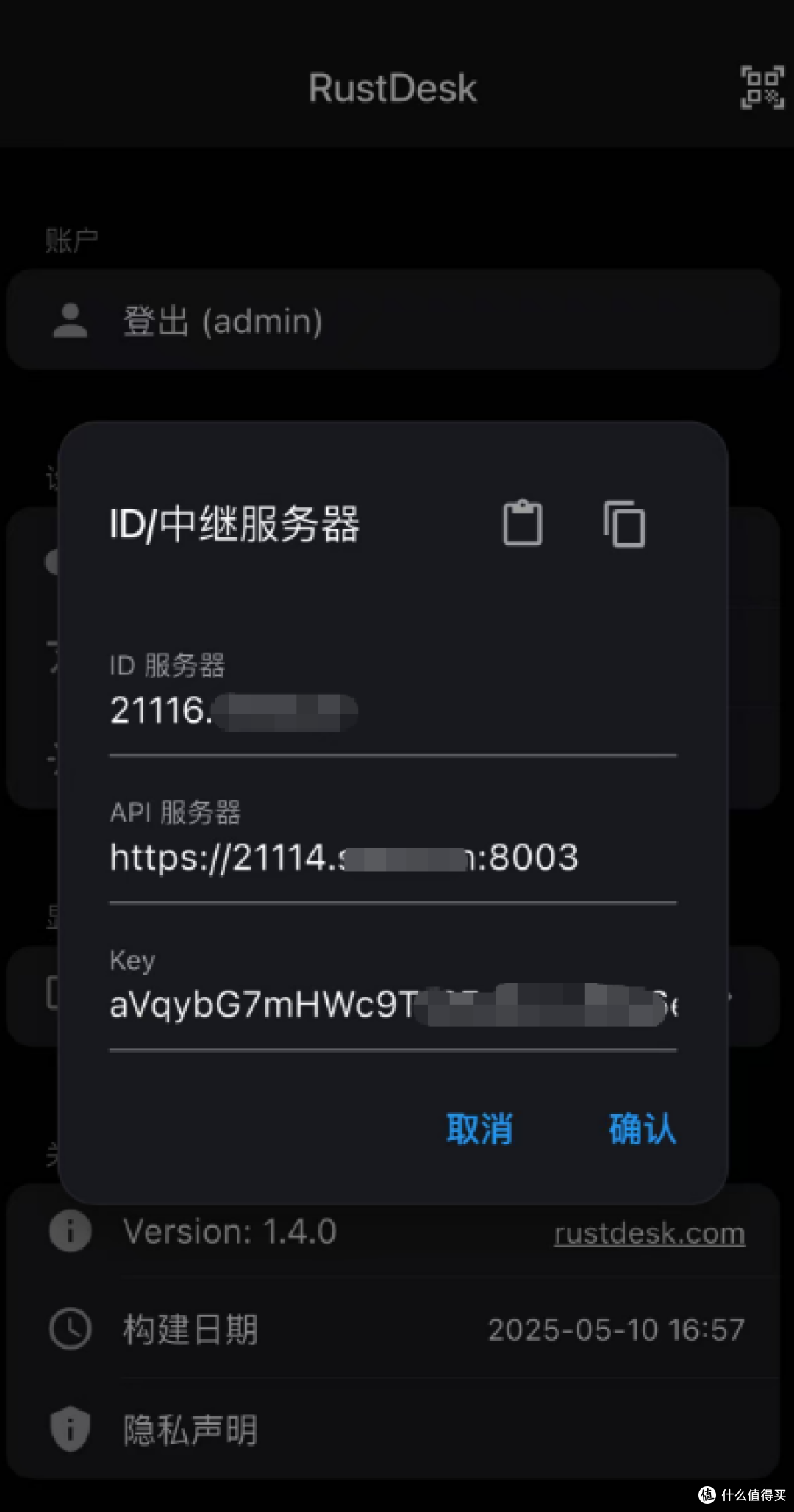Tap 登出 (admin) to sign out
Image resolution: width=794 pixels, height=1512 pixels.
[x=221, y=321]
